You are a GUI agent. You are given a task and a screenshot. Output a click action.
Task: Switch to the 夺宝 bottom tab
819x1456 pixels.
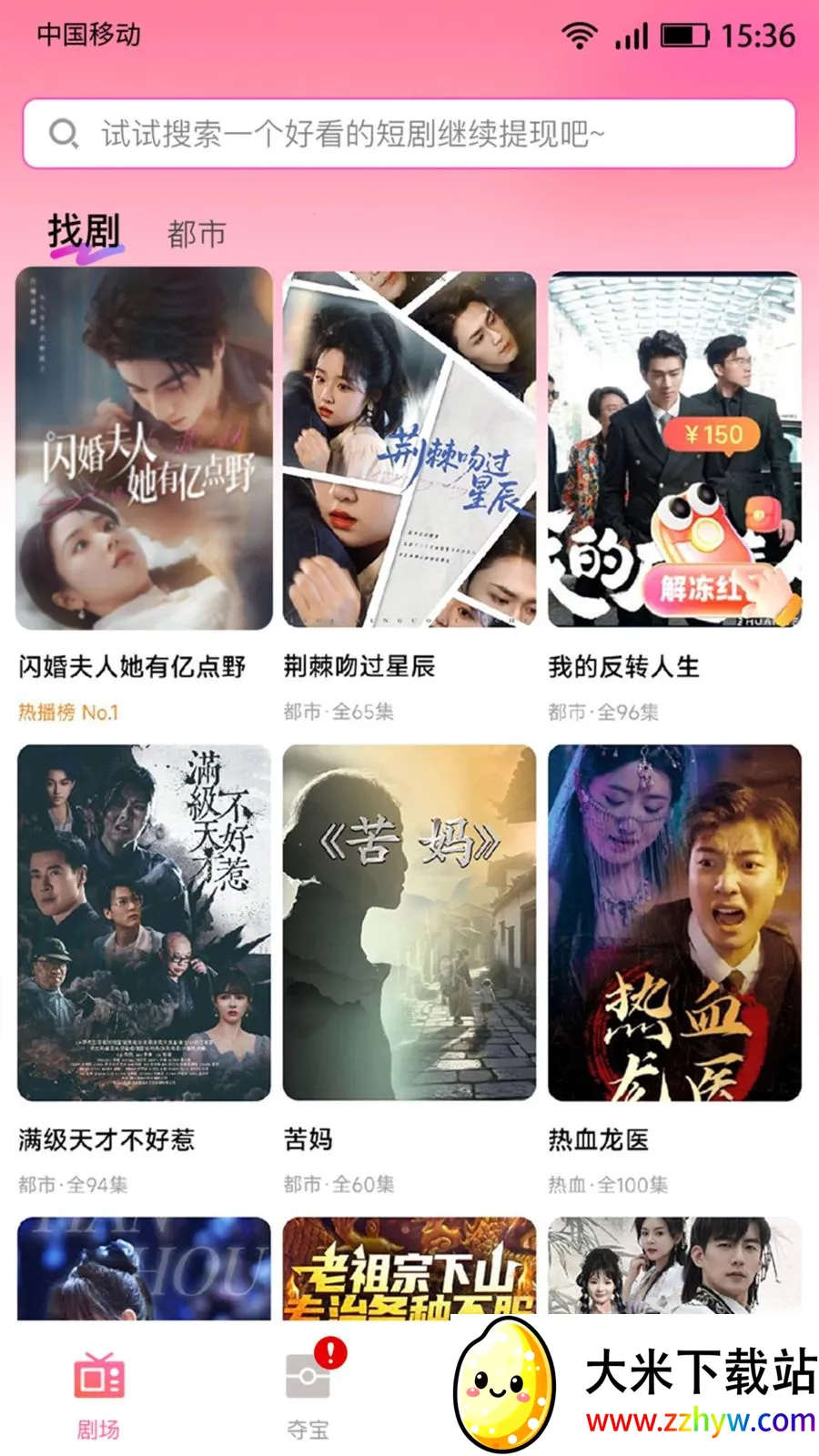tap(308, 1396)
